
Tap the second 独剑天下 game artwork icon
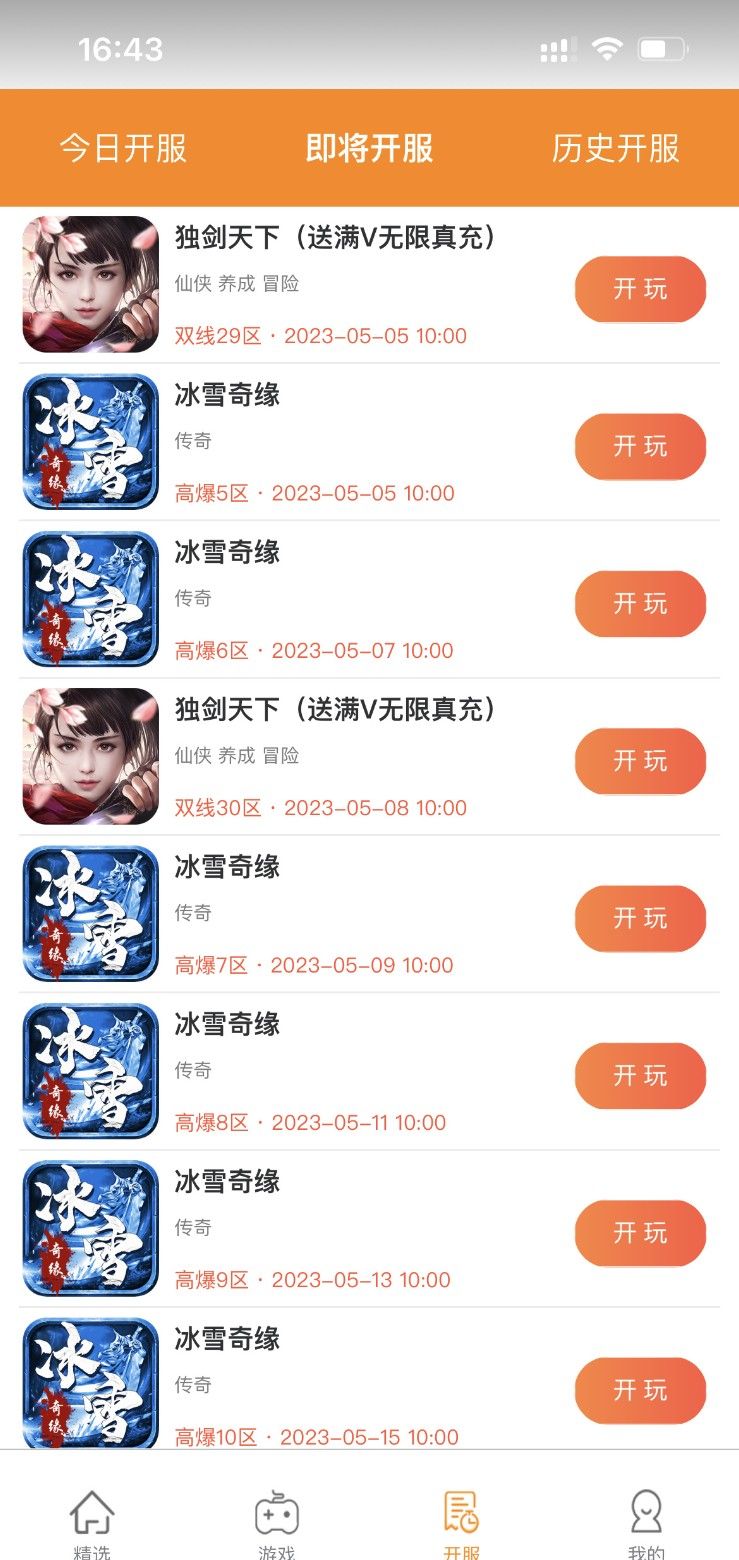[88, 755]
